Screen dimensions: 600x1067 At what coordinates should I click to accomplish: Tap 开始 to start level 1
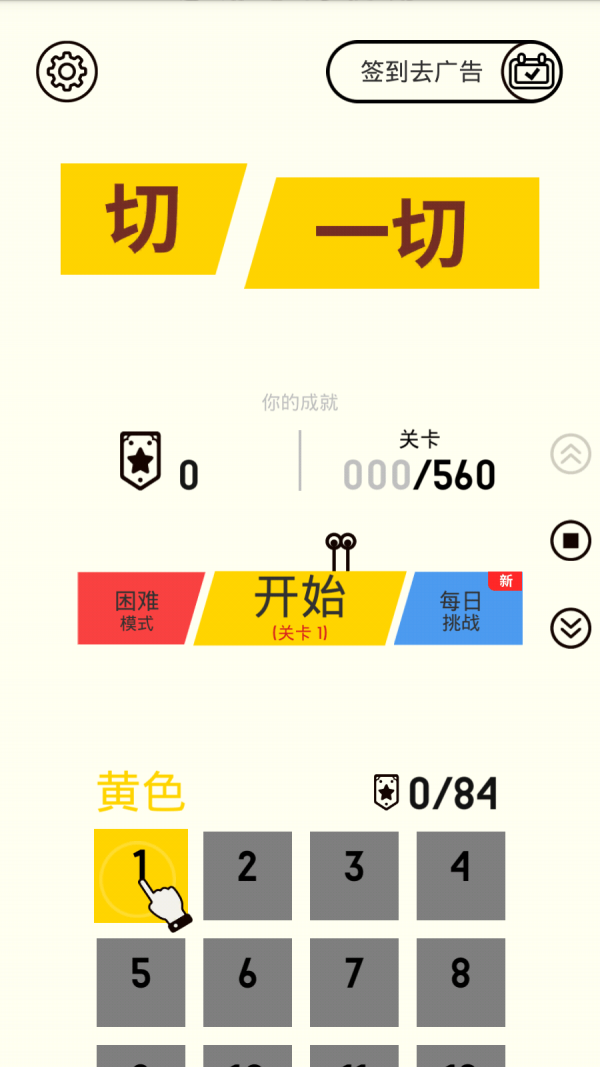pyautogui.click(x=299, y=608)
